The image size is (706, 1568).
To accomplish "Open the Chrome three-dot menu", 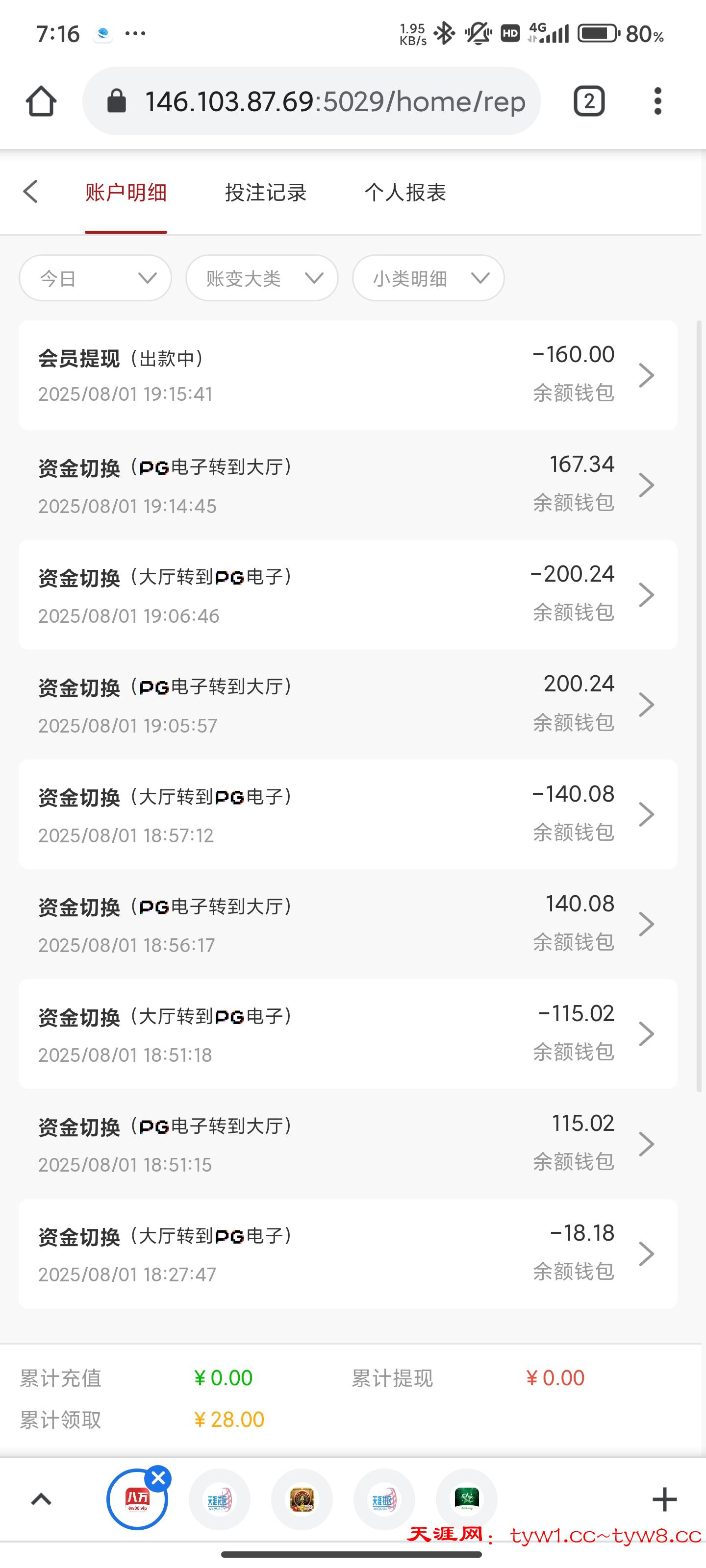I will point(658,101).
